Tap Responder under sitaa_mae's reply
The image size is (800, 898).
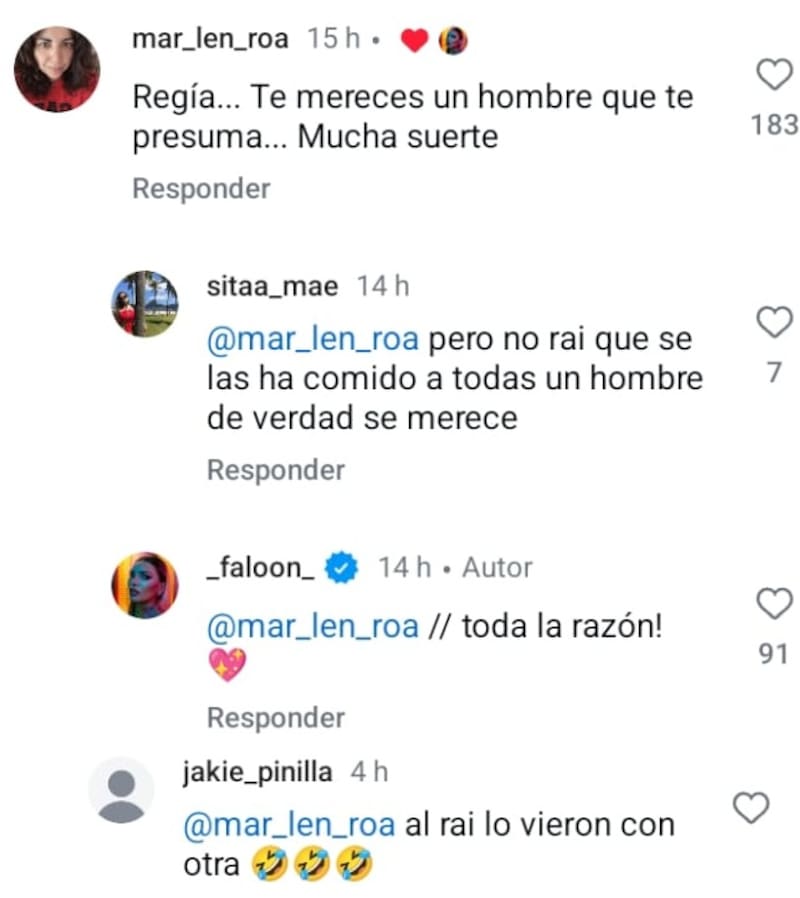pyautogui.click(x=274, y=469)
